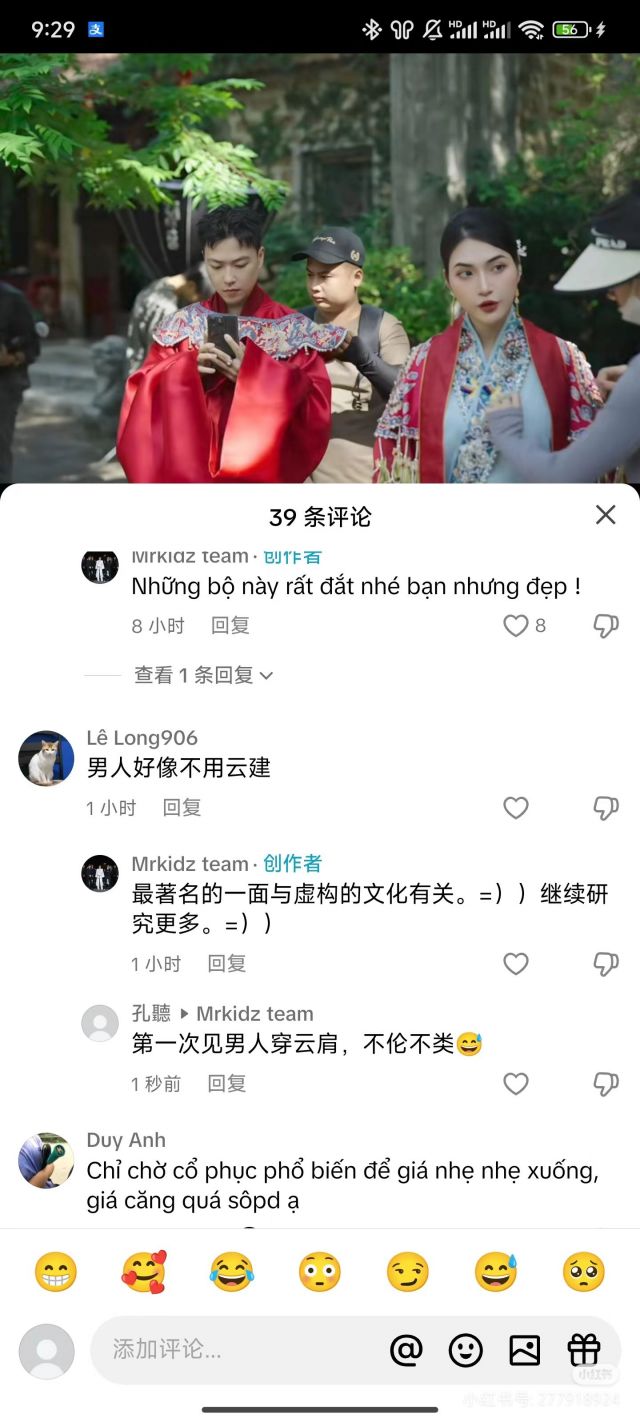Open the emoji picker icon
Viewport: 640px width, 1422px height.
(465, 1350)
